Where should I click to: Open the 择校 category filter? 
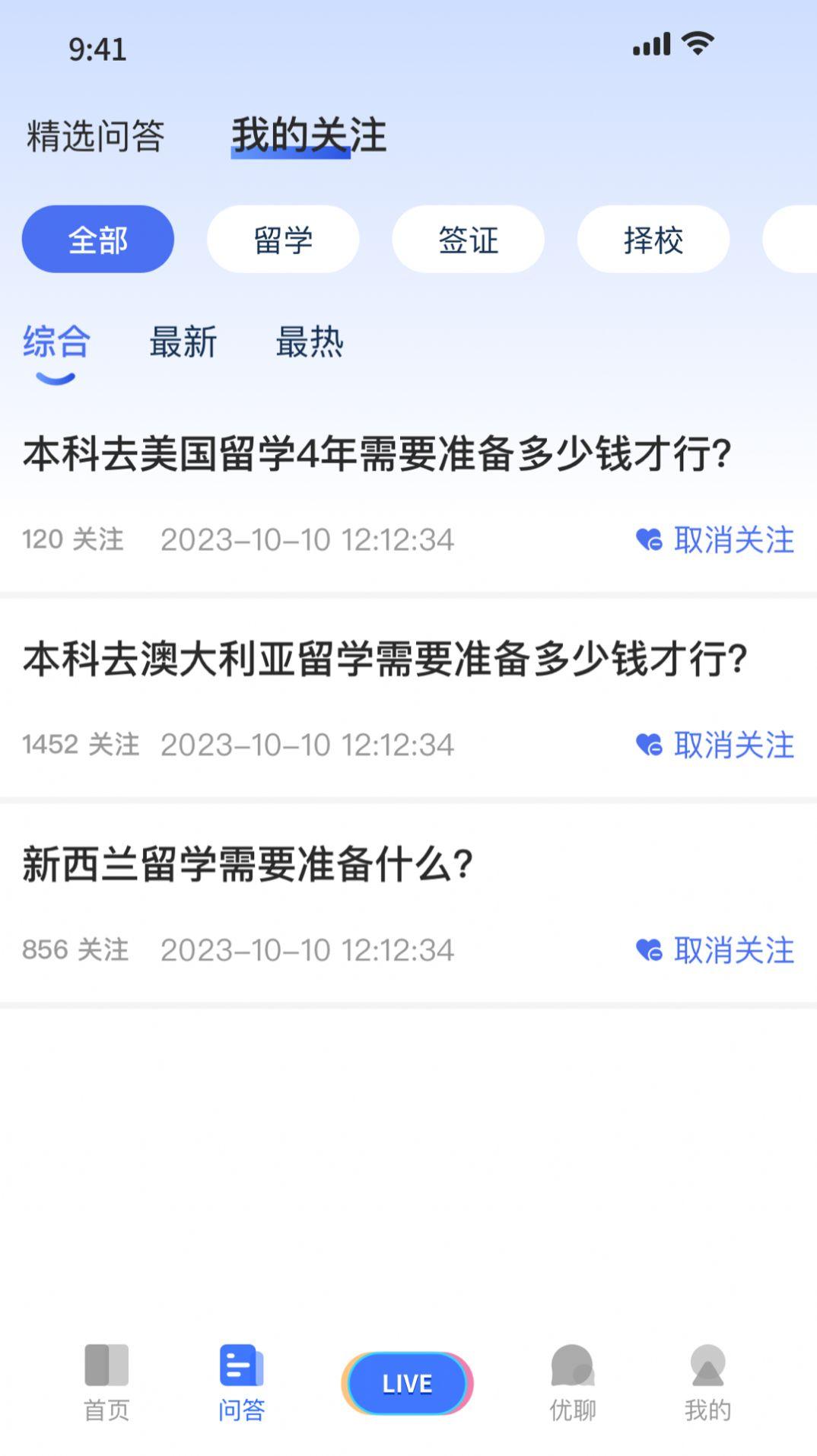pos(653,239)
